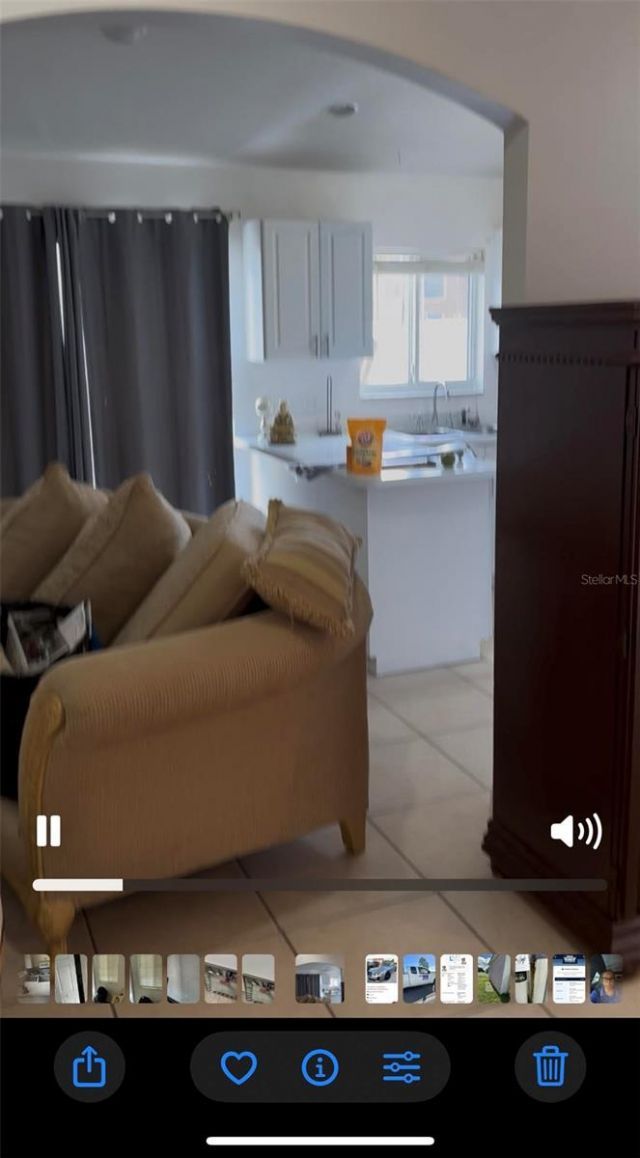Select the last thumbnail showing a person
Image resolution: width=640 pixels, height=1158 pixels.
coord(606,978)
